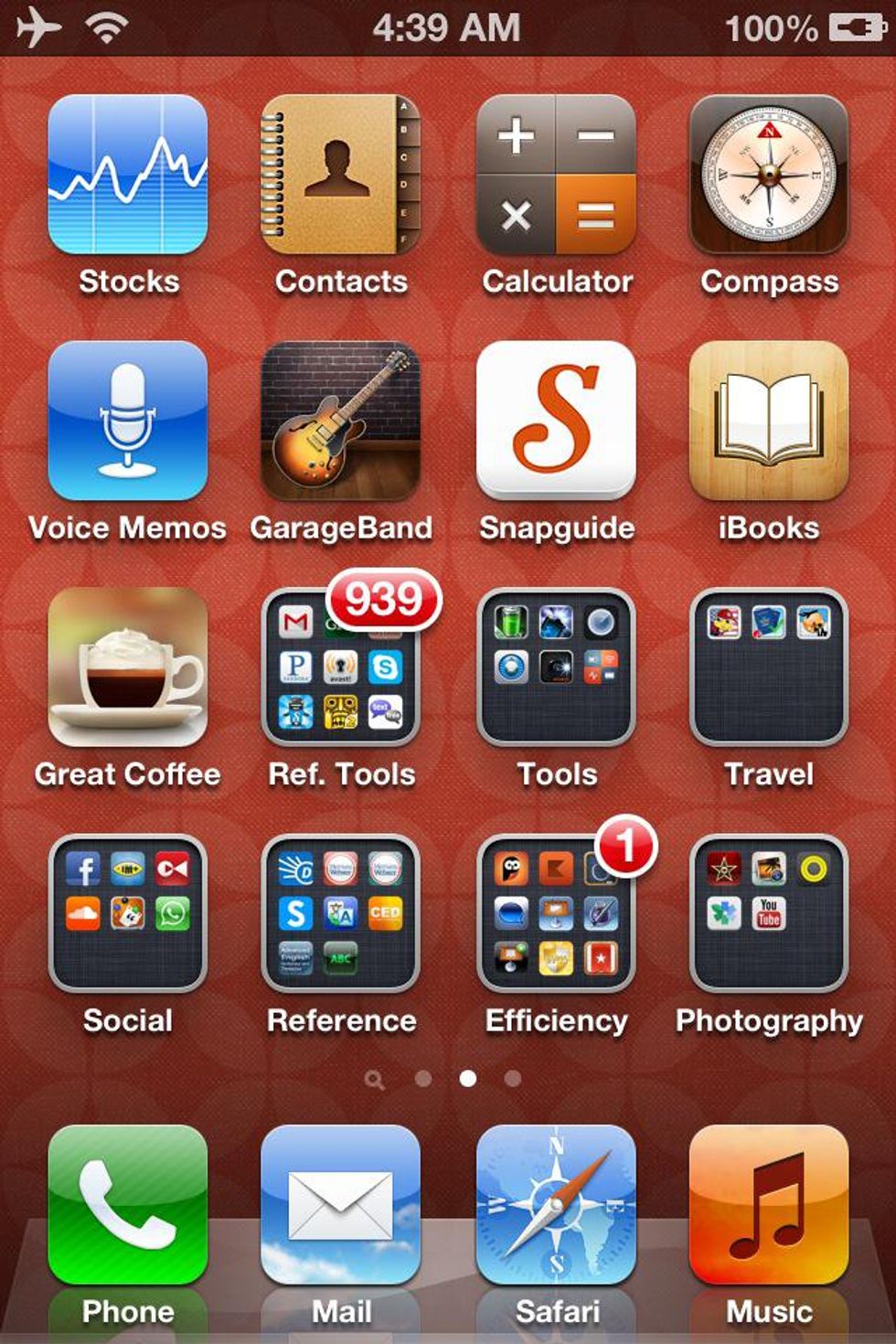The width and height of the screenshot is (896, 1344).
Task: Open the Photography folder
Action: click(x=769, y=914)
